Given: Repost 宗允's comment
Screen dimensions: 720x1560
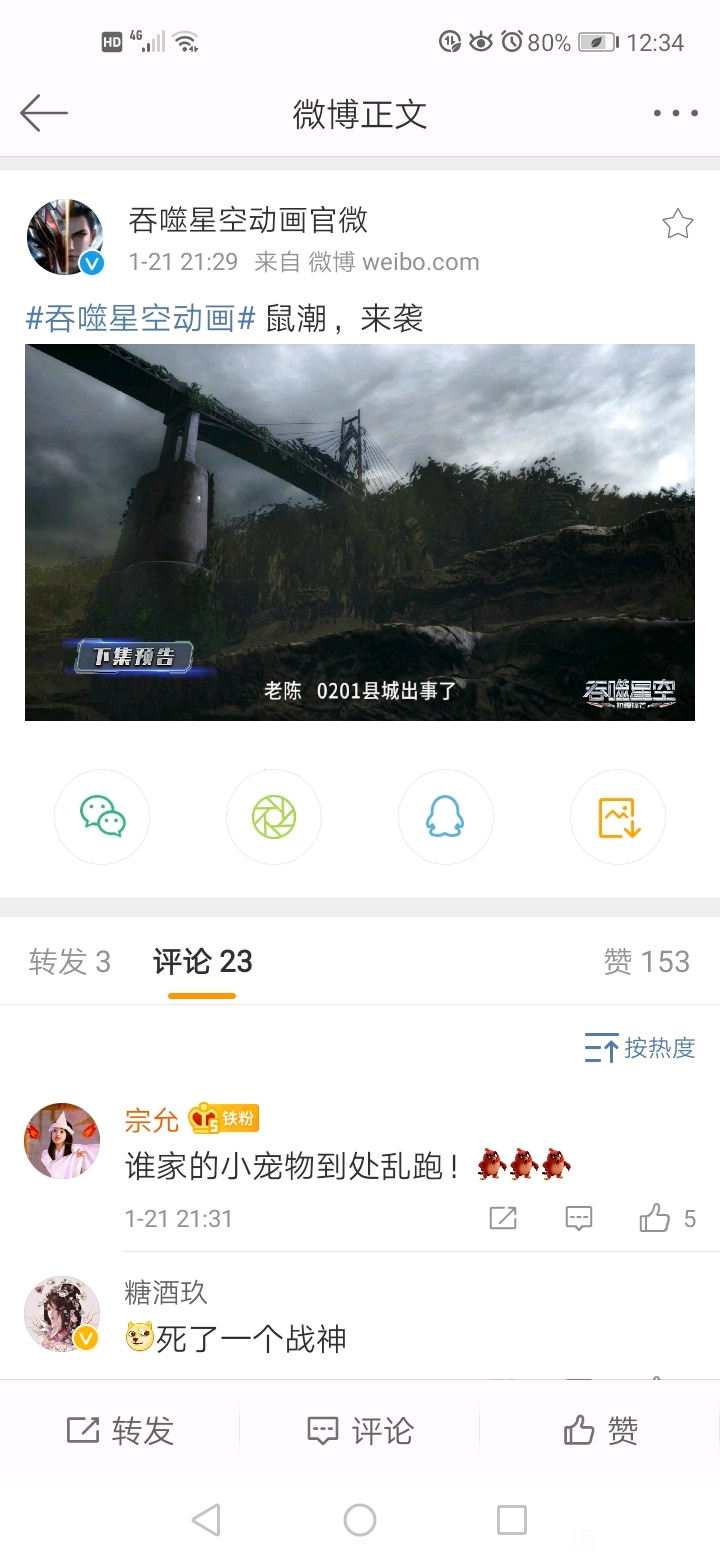Looking at the screenshot, I should pos(503,1218).
